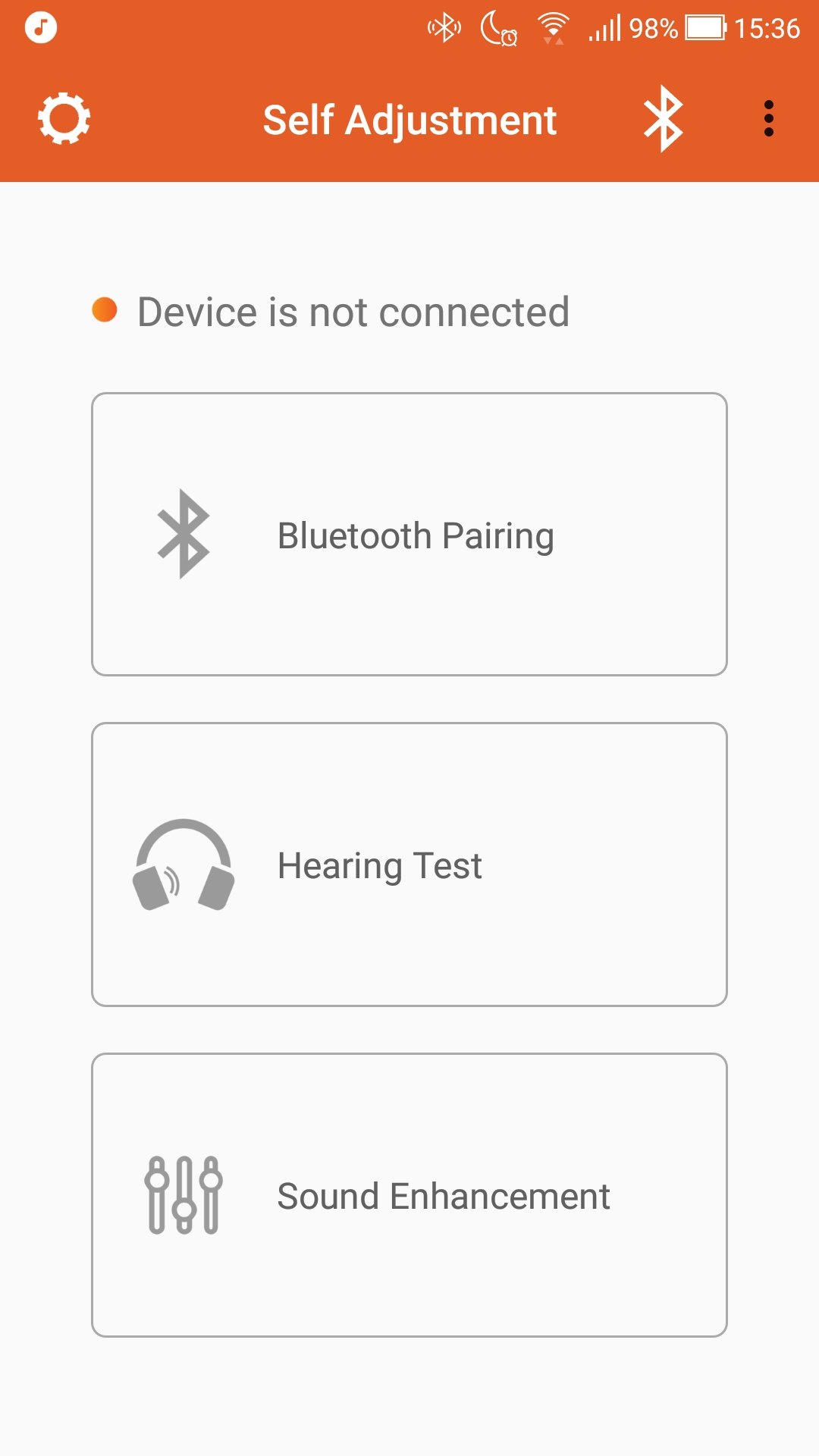Tap the Device is not connected text
This screenshot has width=819, height=1456.
pos(353,311)
